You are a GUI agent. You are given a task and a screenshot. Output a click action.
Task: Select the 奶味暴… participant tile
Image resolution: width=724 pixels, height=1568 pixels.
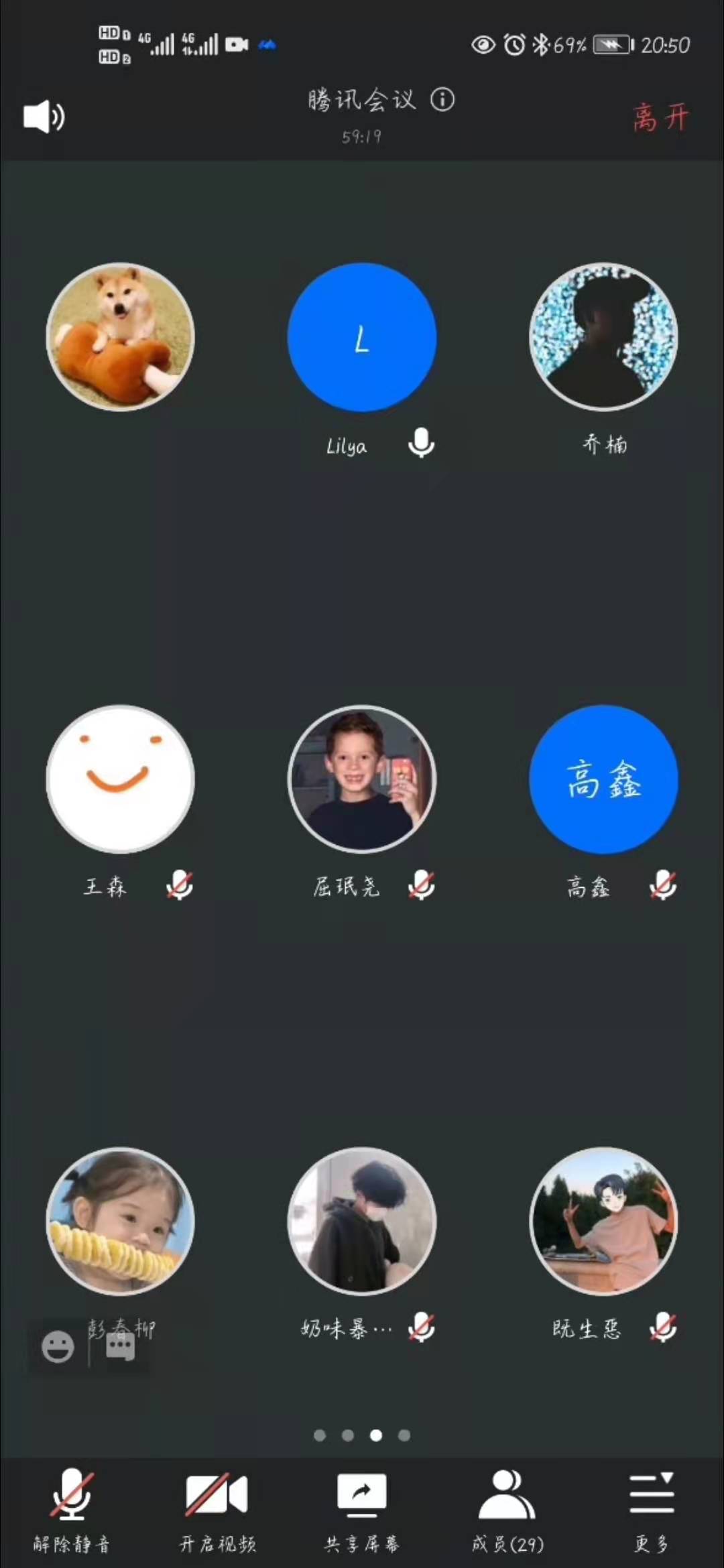pos(362,1222)
